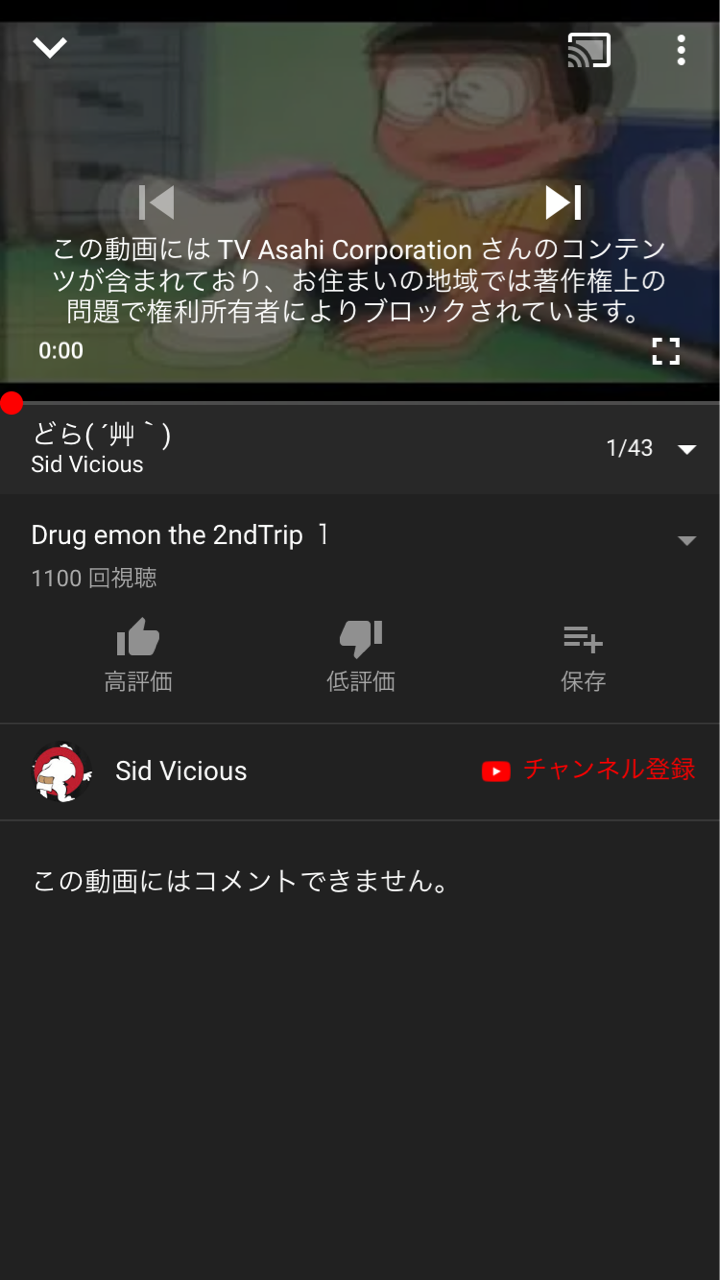Image resolution: width=720 pixels, height=1280 pixels.
Task: Open the player overflow menu
Action: pyautogui.click(x=680, y=50)
